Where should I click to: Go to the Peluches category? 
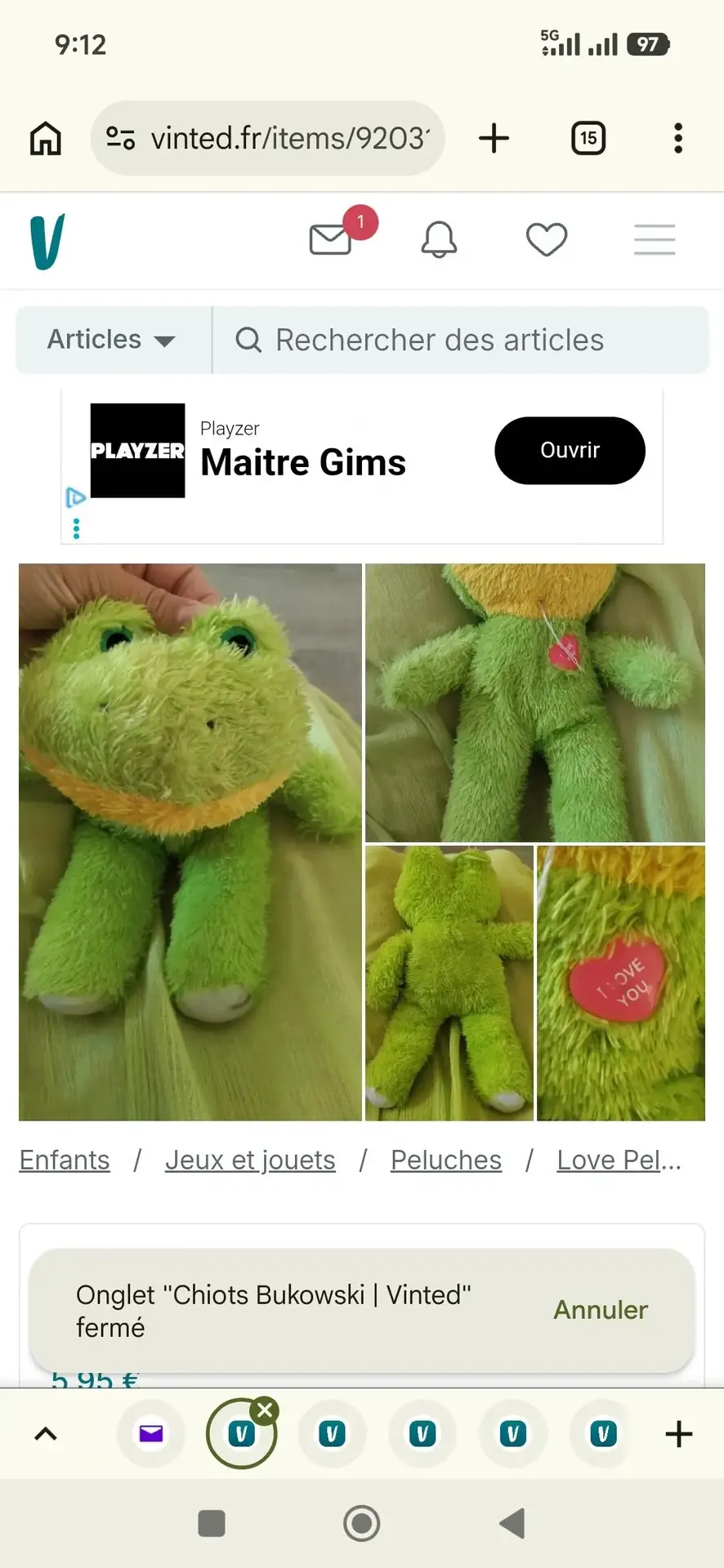446,1160
